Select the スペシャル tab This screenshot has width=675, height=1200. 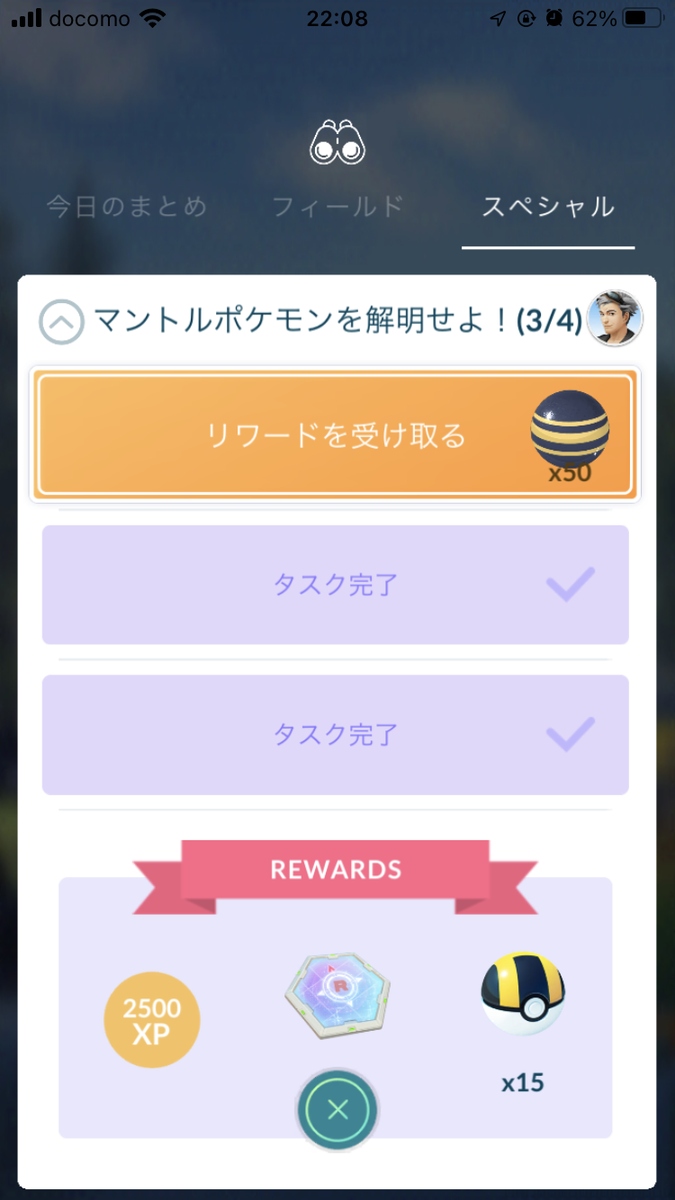[x=548, y=207]
